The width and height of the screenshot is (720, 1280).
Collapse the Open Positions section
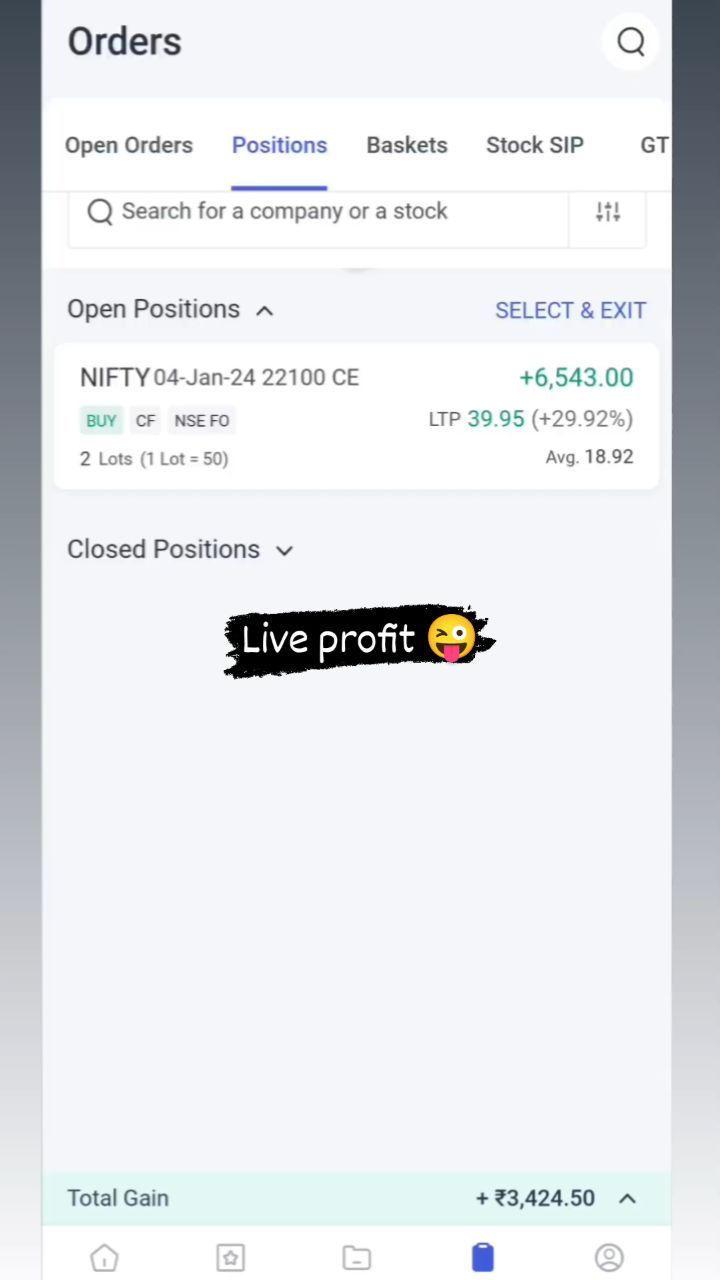[x=264, y=310]
